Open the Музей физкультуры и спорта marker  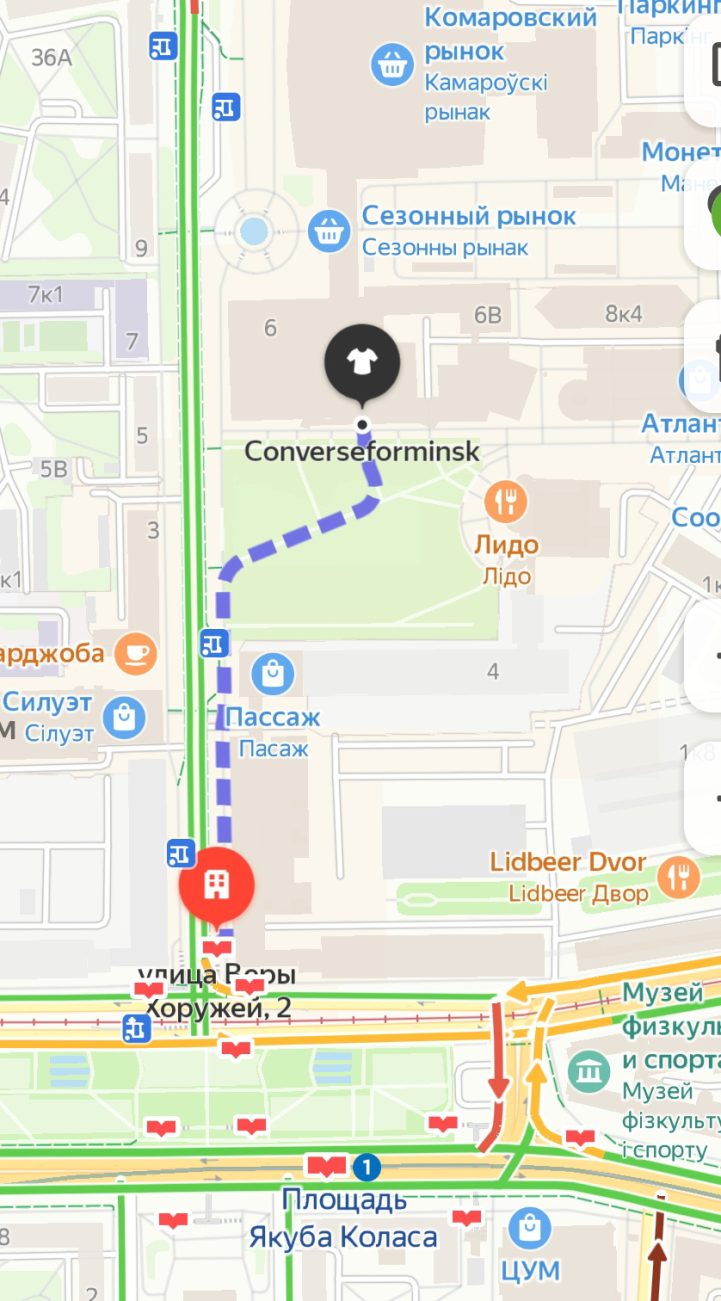(588, 1072)
